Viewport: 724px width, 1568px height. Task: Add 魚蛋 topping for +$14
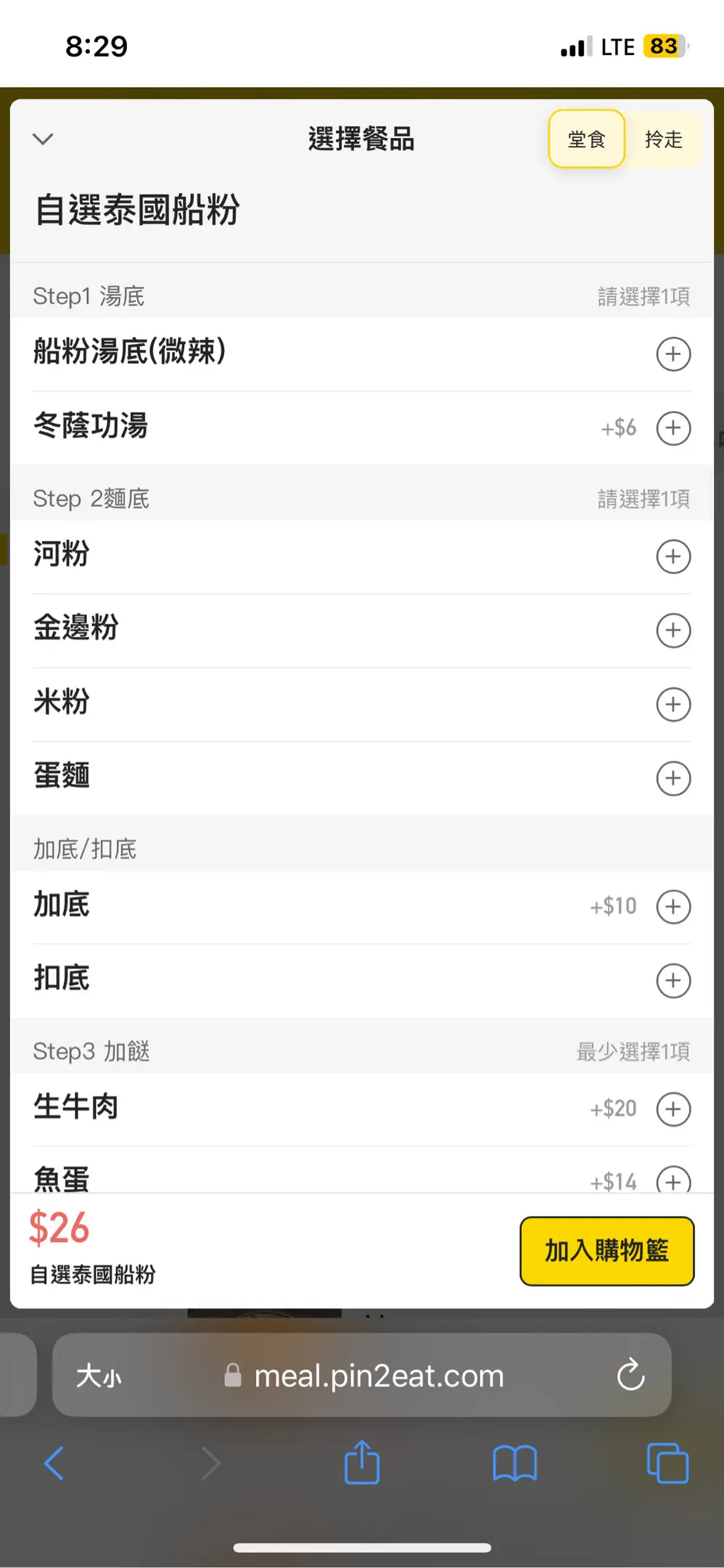point(672,1180)
